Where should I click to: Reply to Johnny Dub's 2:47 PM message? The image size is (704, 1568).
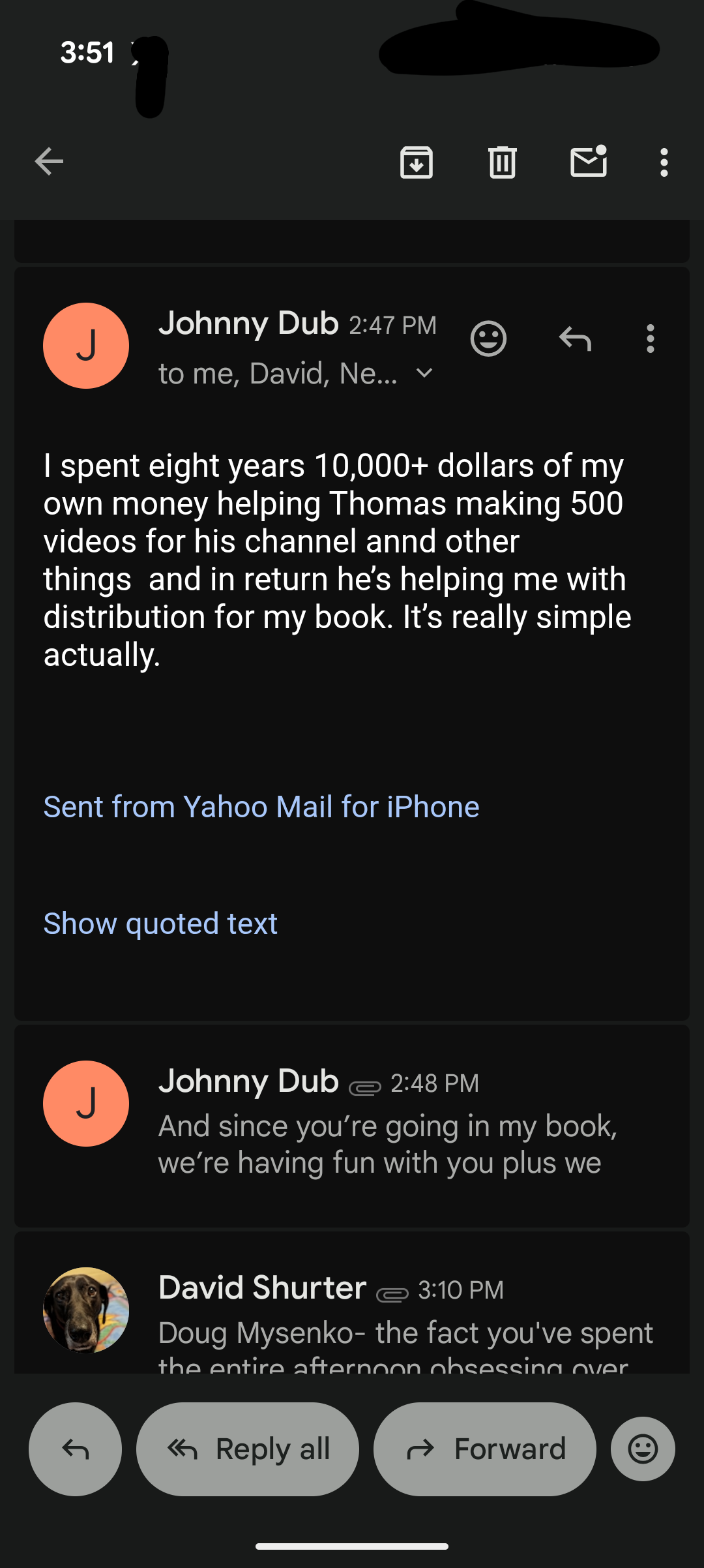click(x=575, y=339)
